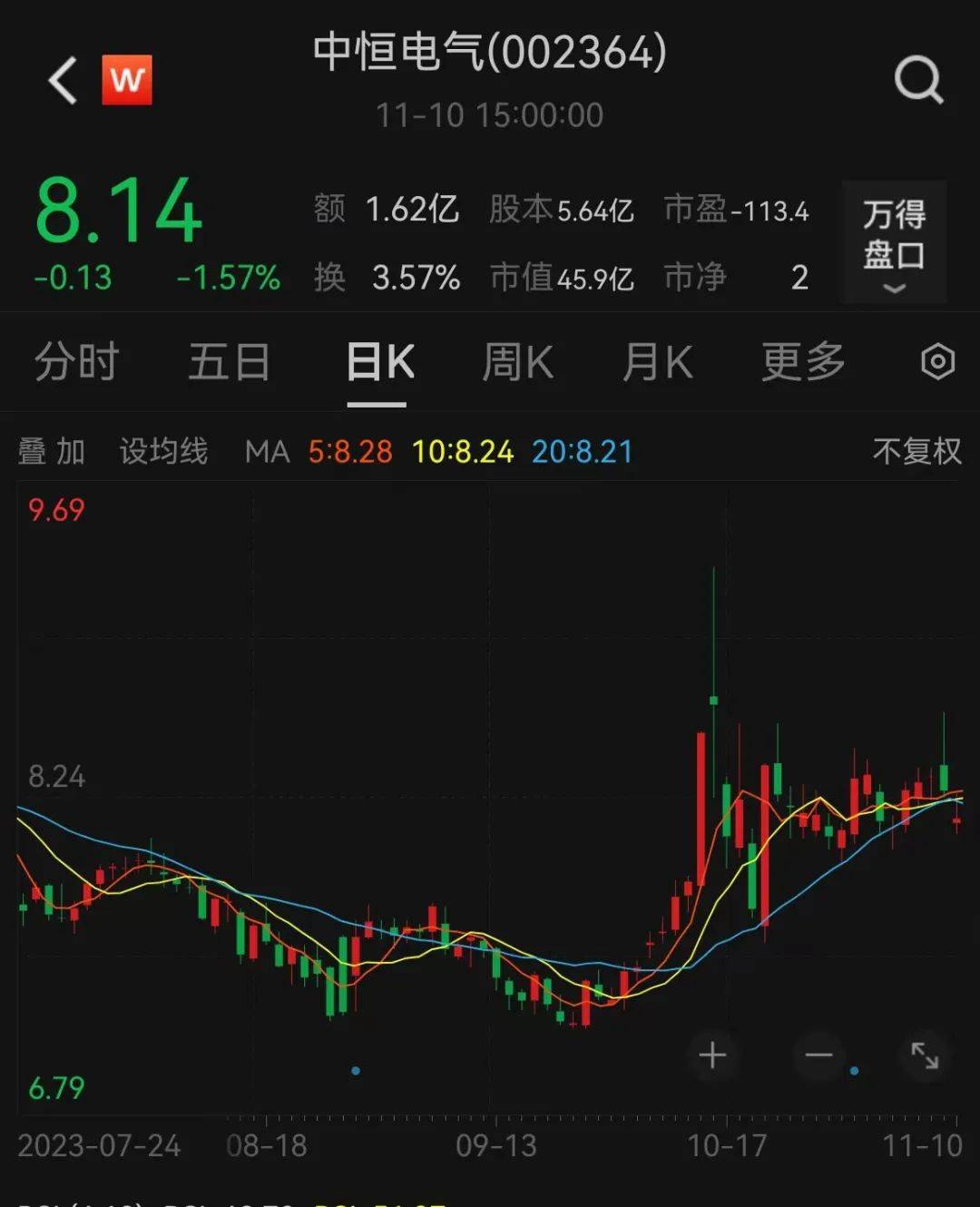Change the 不复权 adjustment mode
Image resolution: width=980 pixels, height=1207 pixels.
pyautogui.click(x=916, y=451)
